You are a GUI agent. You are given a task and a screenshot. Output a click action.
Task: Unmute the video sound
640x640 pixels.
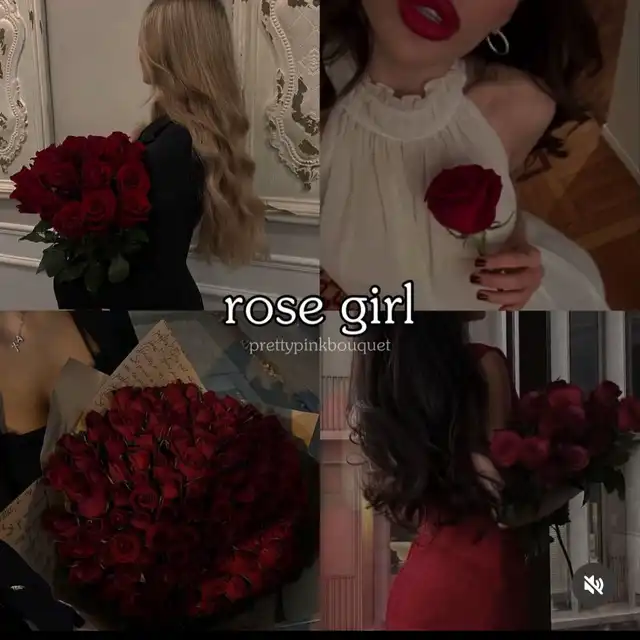tap(594, 584)
